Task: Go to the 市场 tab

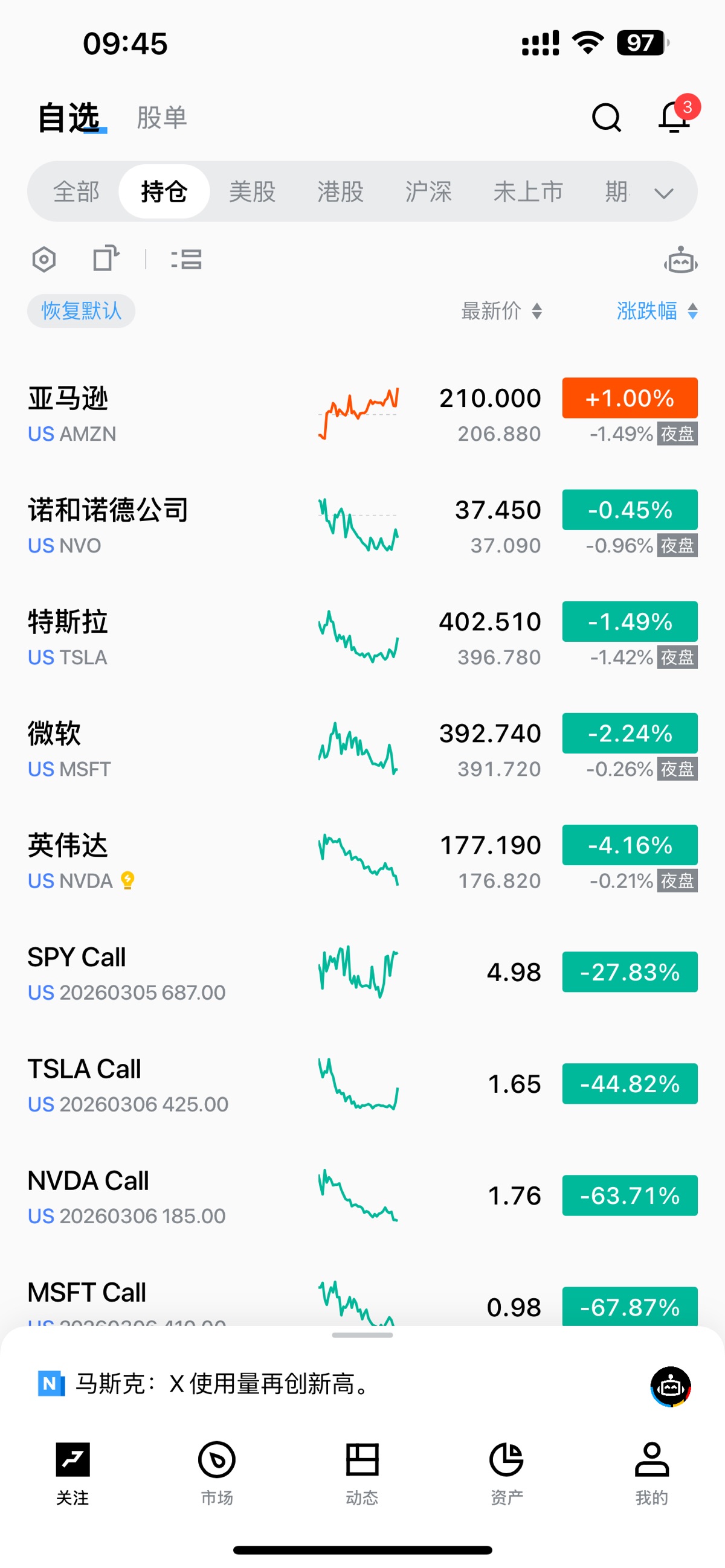Action: pyautogui.click(x=217, y=1472)
